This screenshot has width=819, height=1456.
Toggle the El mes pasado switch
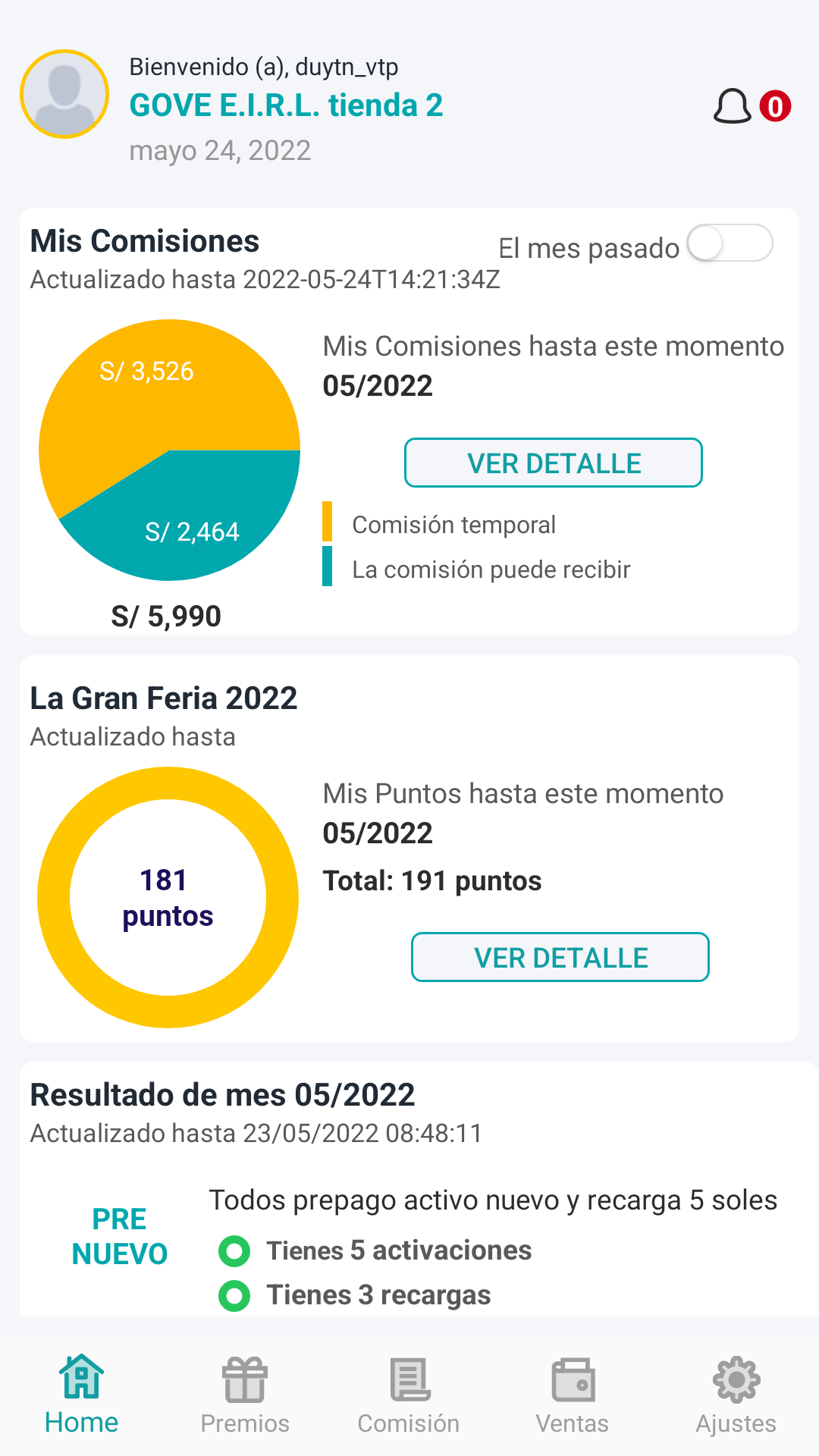[x=730, y=243]
